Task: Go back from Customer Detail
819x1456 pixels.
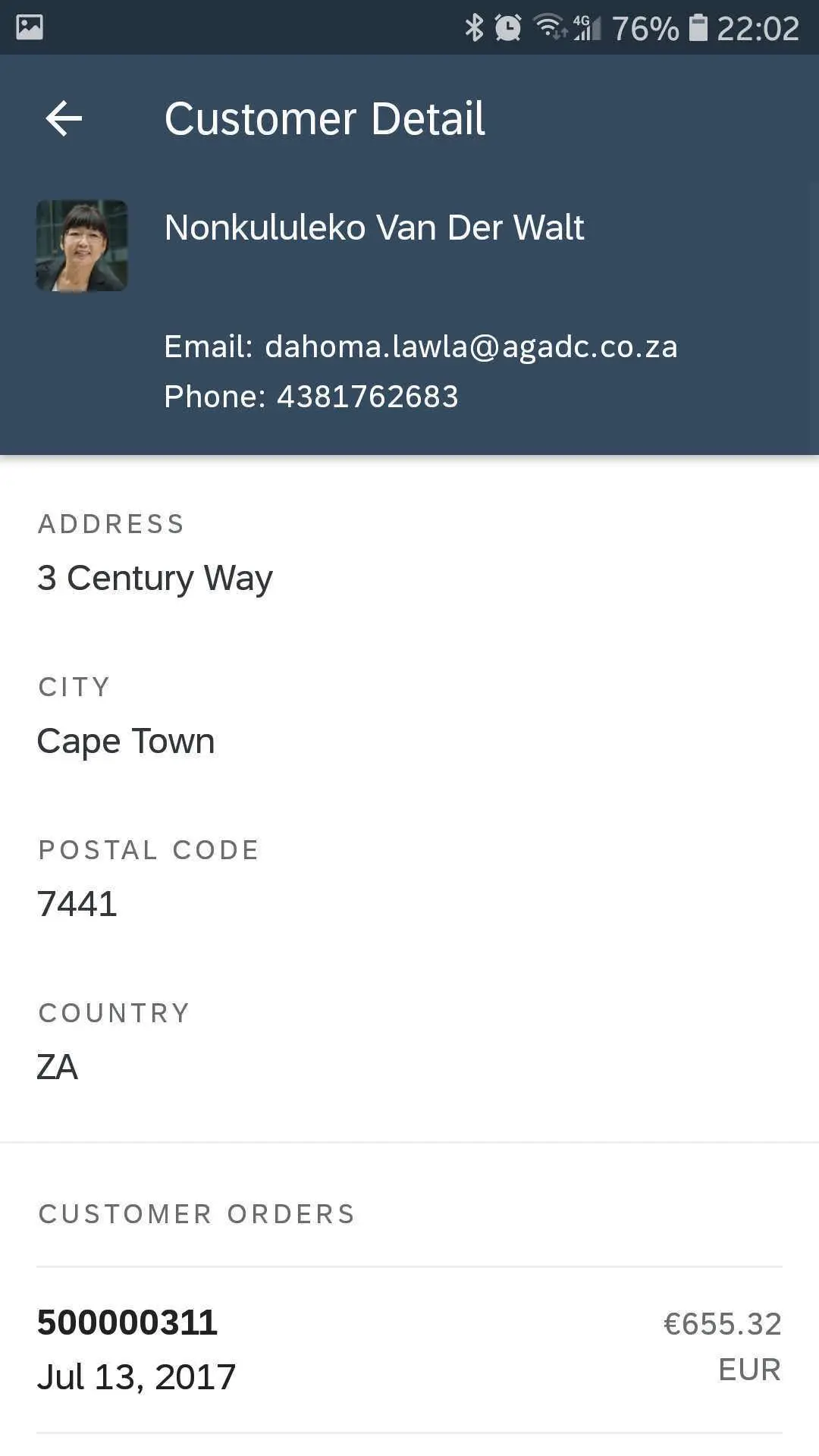Action: click(x=64, y=119)
